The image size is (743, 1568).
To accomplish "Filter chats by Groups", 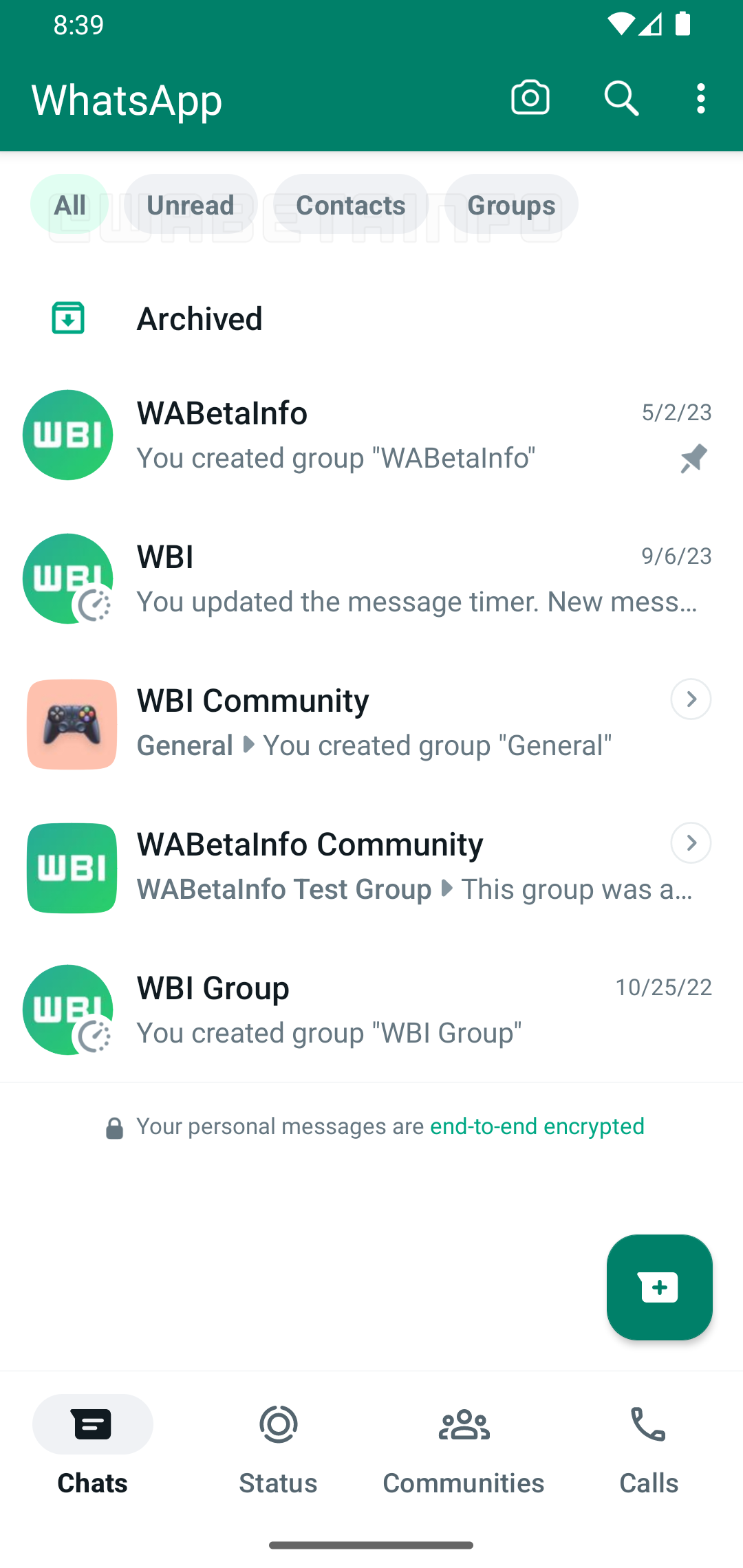I will 511,204.
